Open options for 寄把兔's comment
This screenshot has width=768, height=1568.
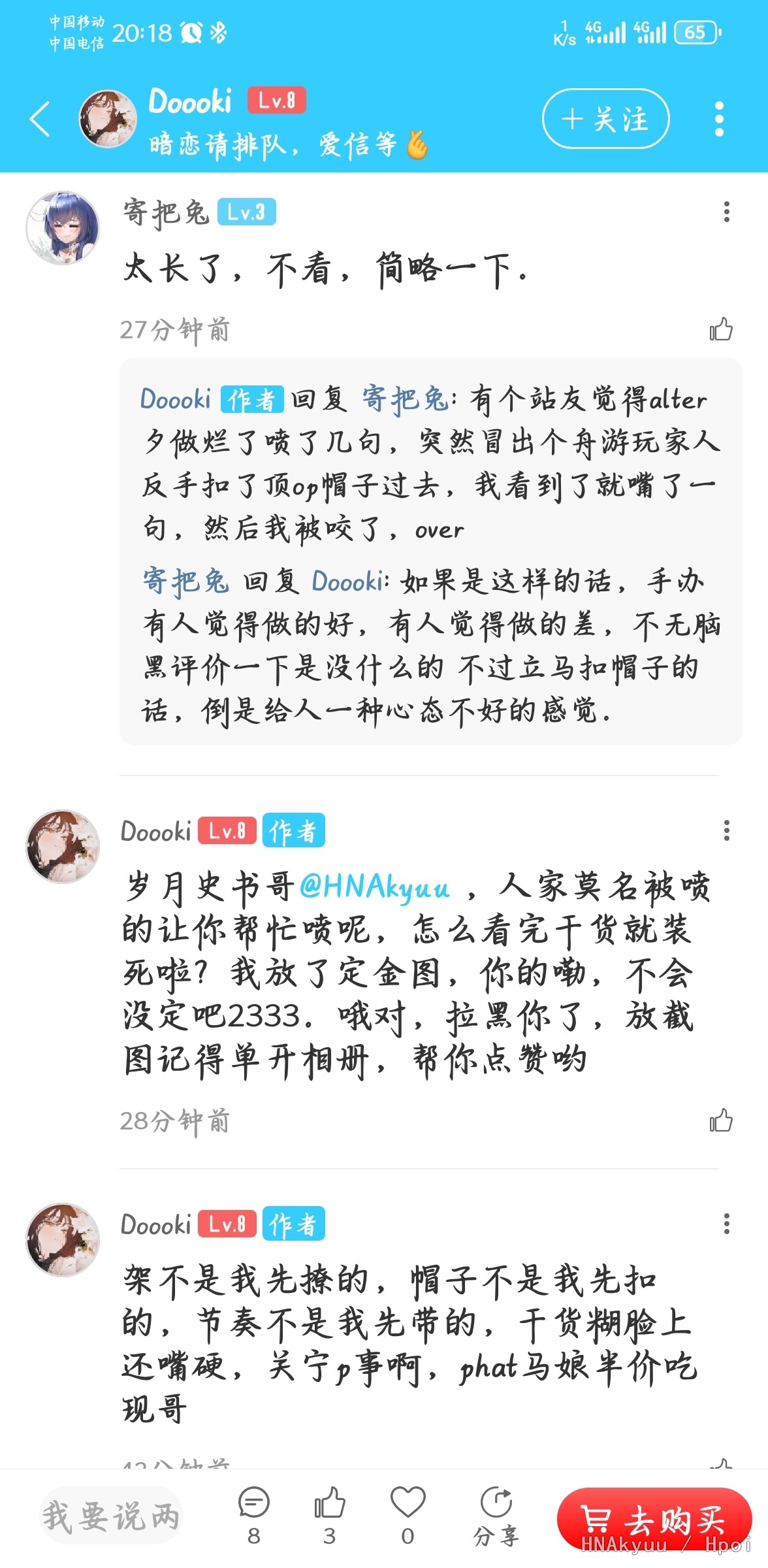(726, 212)
